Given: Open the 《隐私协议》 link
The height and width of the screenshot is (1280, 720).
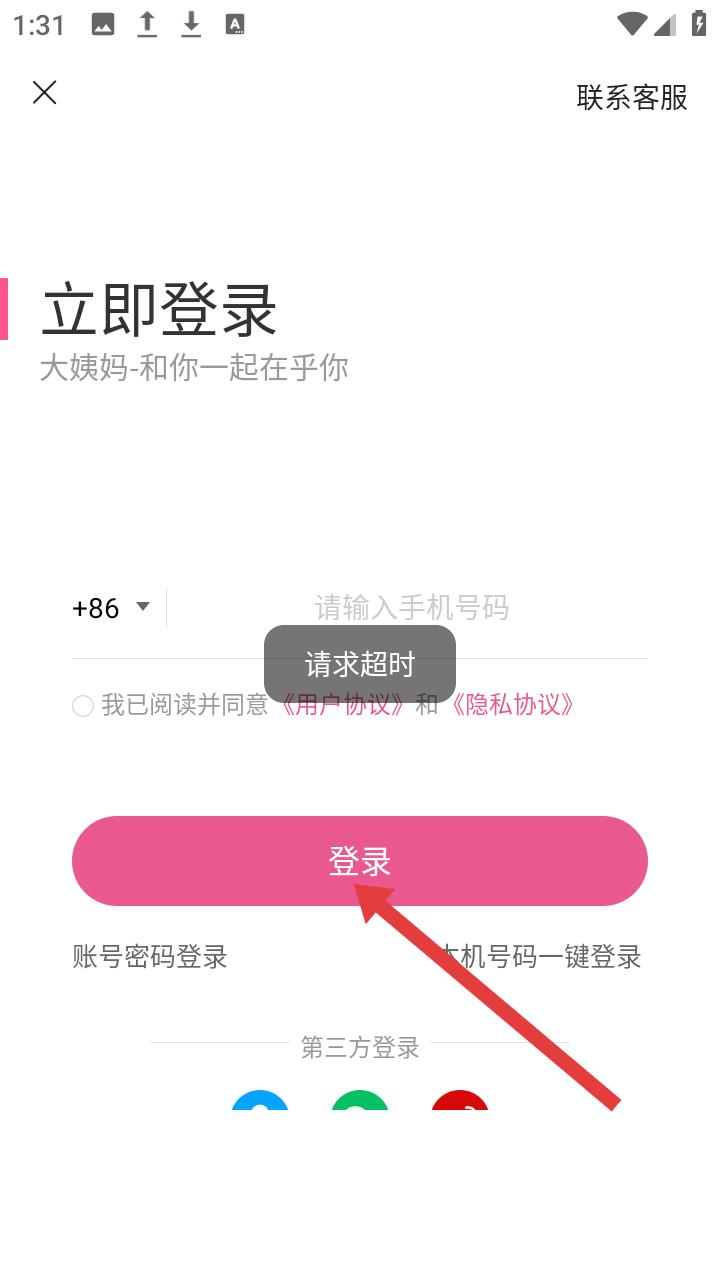Looking at the screenshot, I should pyautogui.click(x=513, y=705).
